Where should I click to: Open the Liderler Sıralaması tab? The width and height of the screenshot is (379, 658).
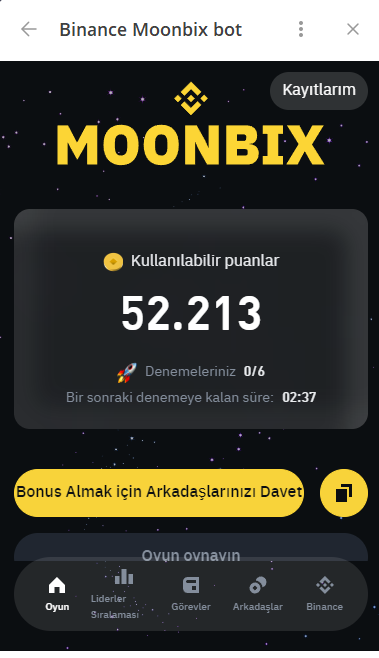115,594
